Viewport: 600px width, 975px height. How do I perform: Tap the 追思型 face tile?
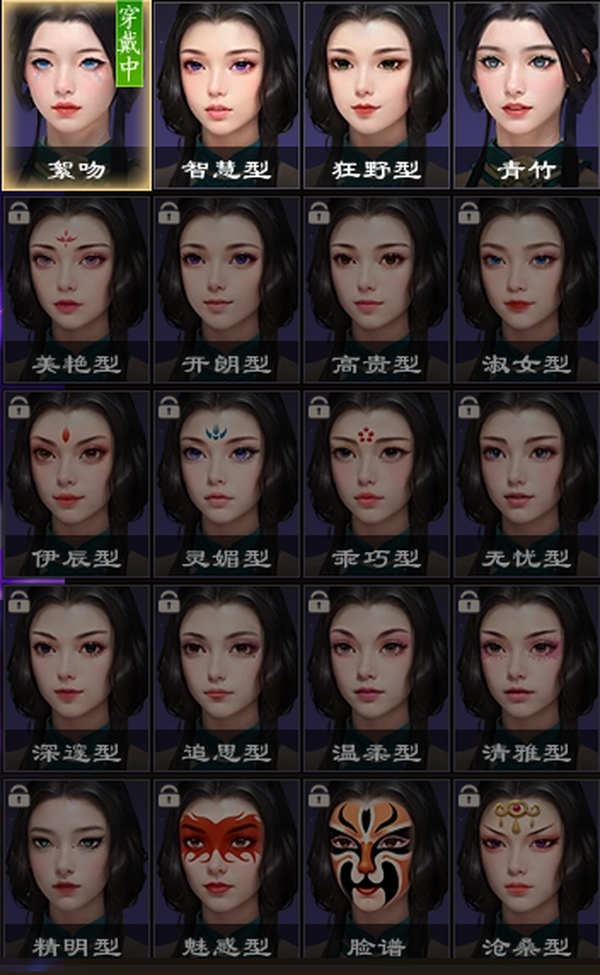tap(226, 679)
